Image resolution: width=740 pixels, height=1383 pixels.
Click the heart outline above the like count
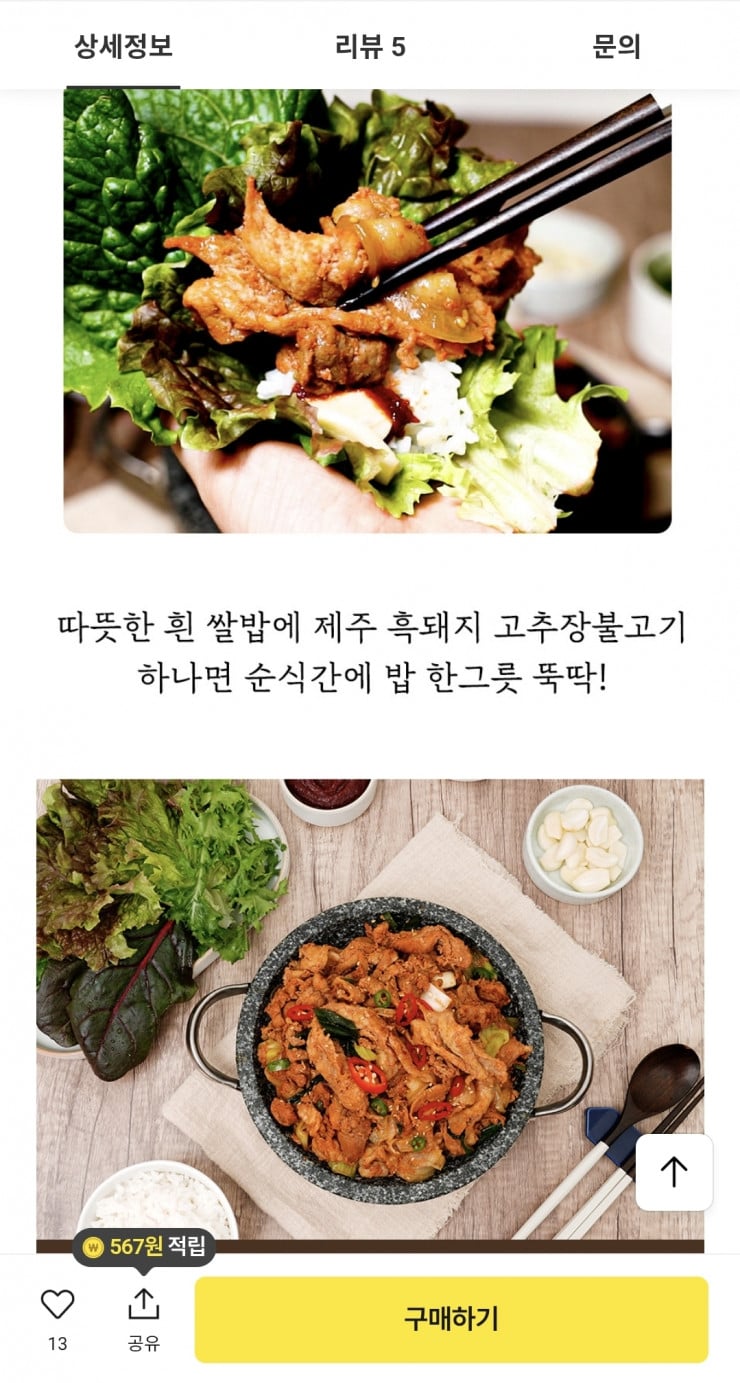(x=57, y=1303)
